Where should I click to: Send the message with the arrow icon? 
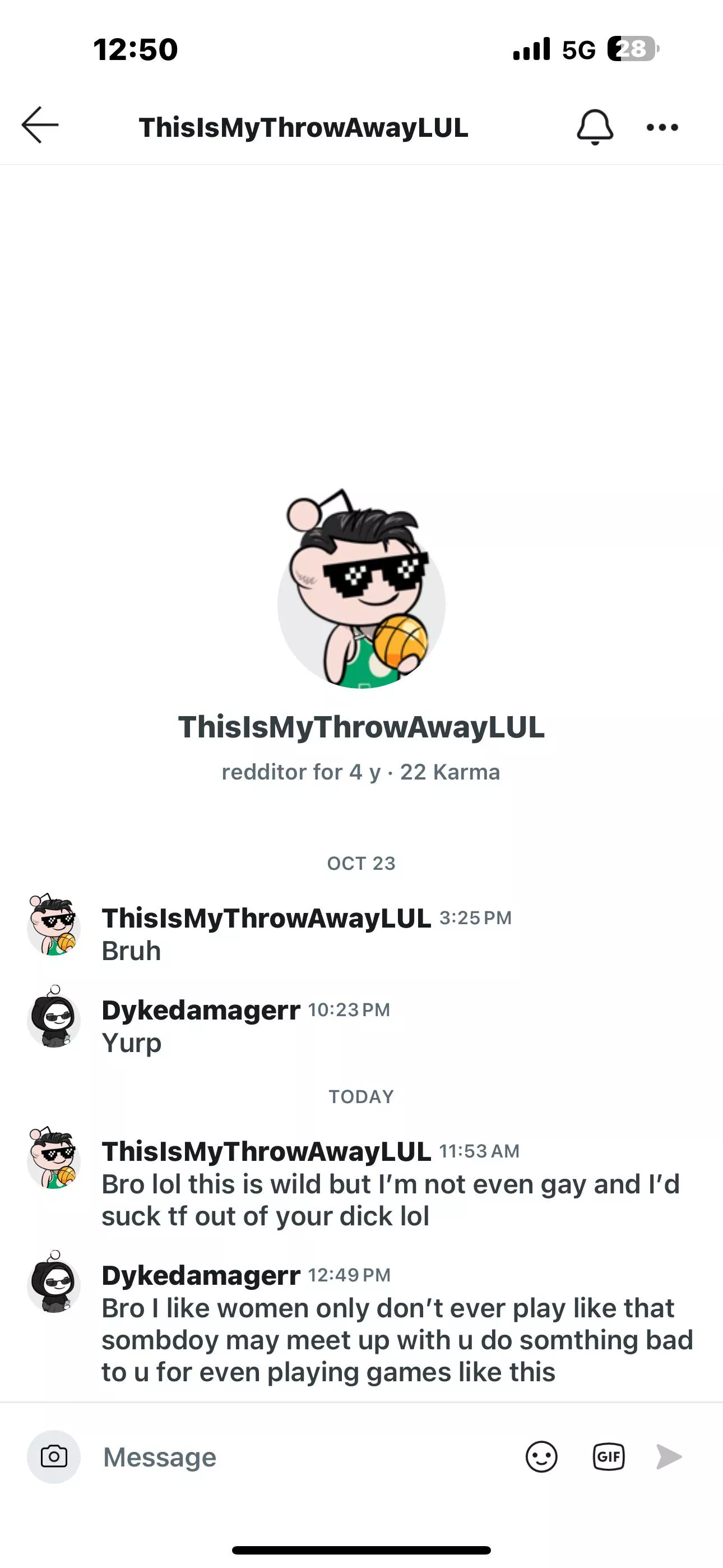(x=669, y=1456)
